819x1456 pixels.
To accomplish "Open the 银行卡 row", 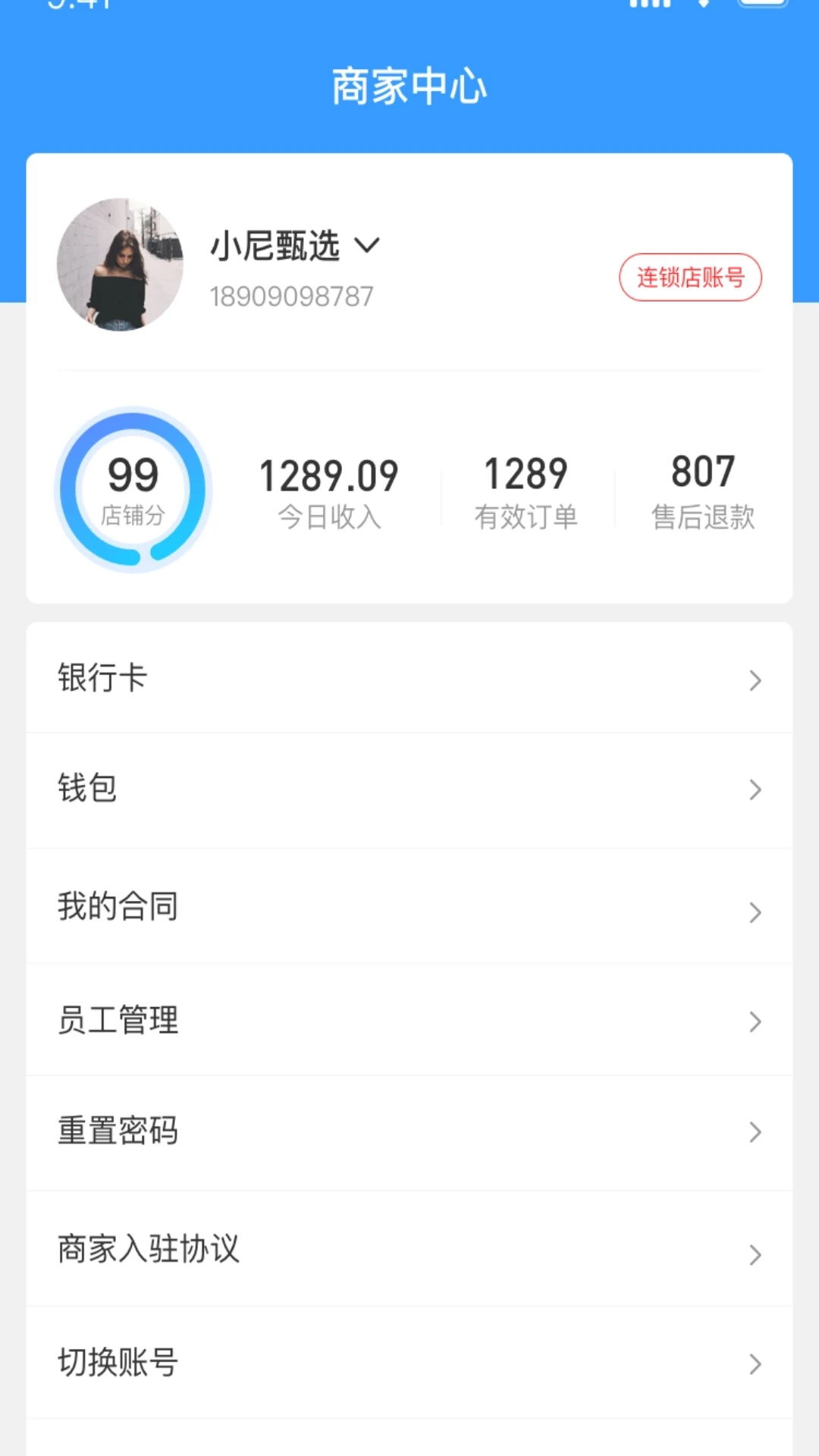I will point(409,678).
